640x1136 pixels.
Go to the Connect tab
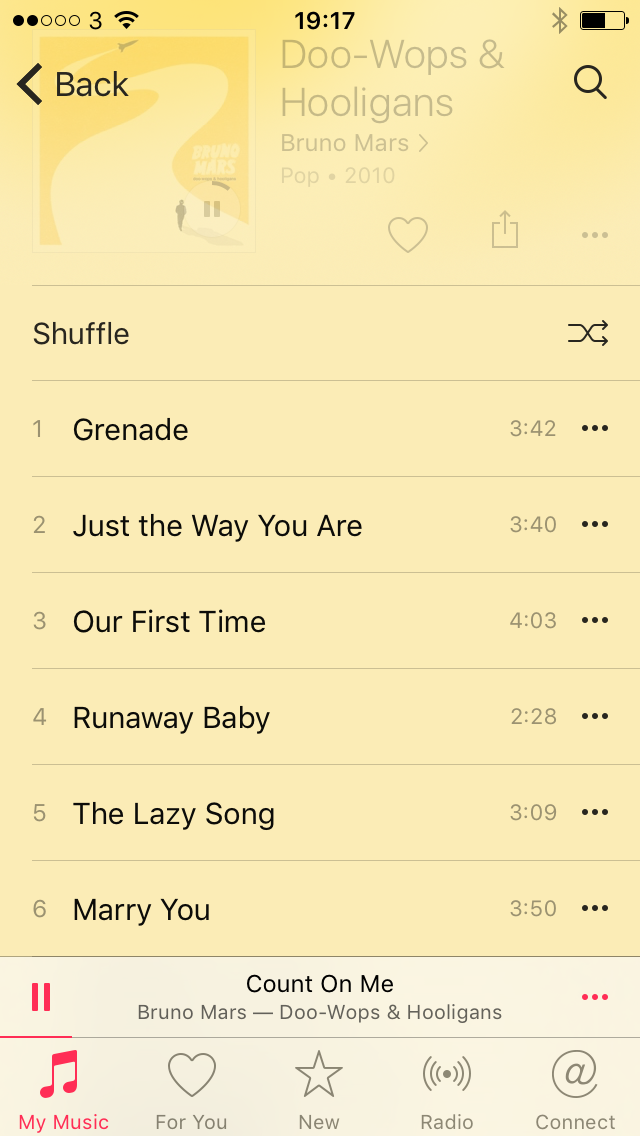point(575,1090)
